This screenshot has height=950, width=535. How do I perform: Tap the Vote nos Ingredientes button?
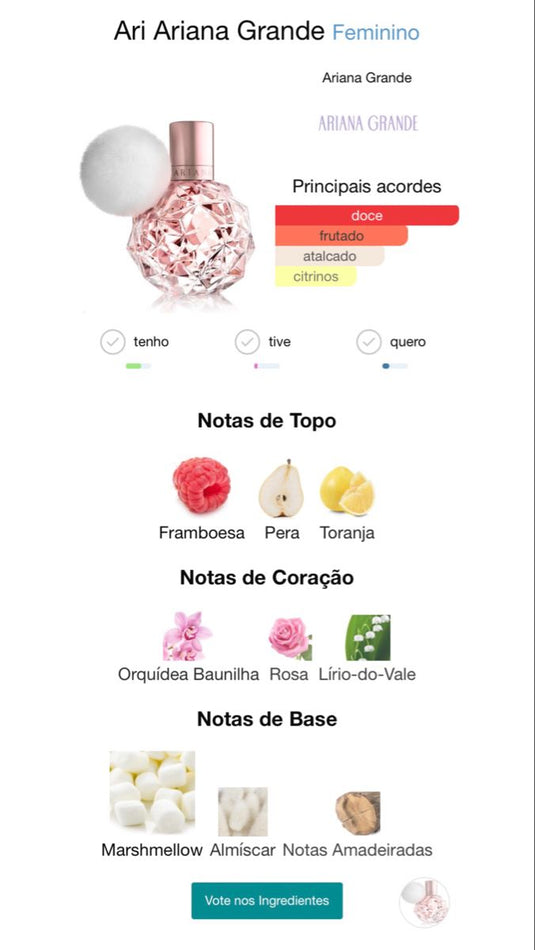coord(267,900)
